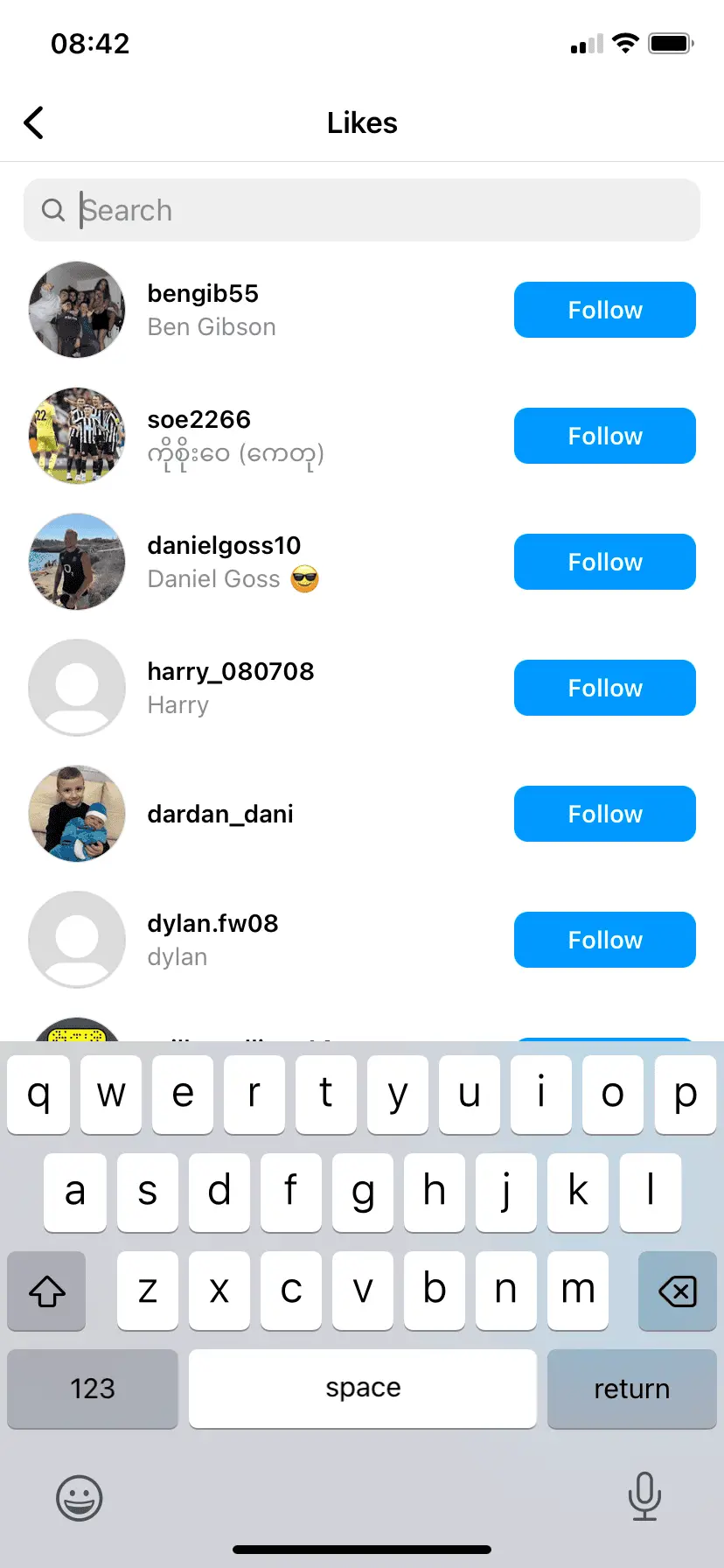This screenshot has height=1568, width=724.
Task: Follow soe2266
Action: pyautogui.click(x=604, y=436)
